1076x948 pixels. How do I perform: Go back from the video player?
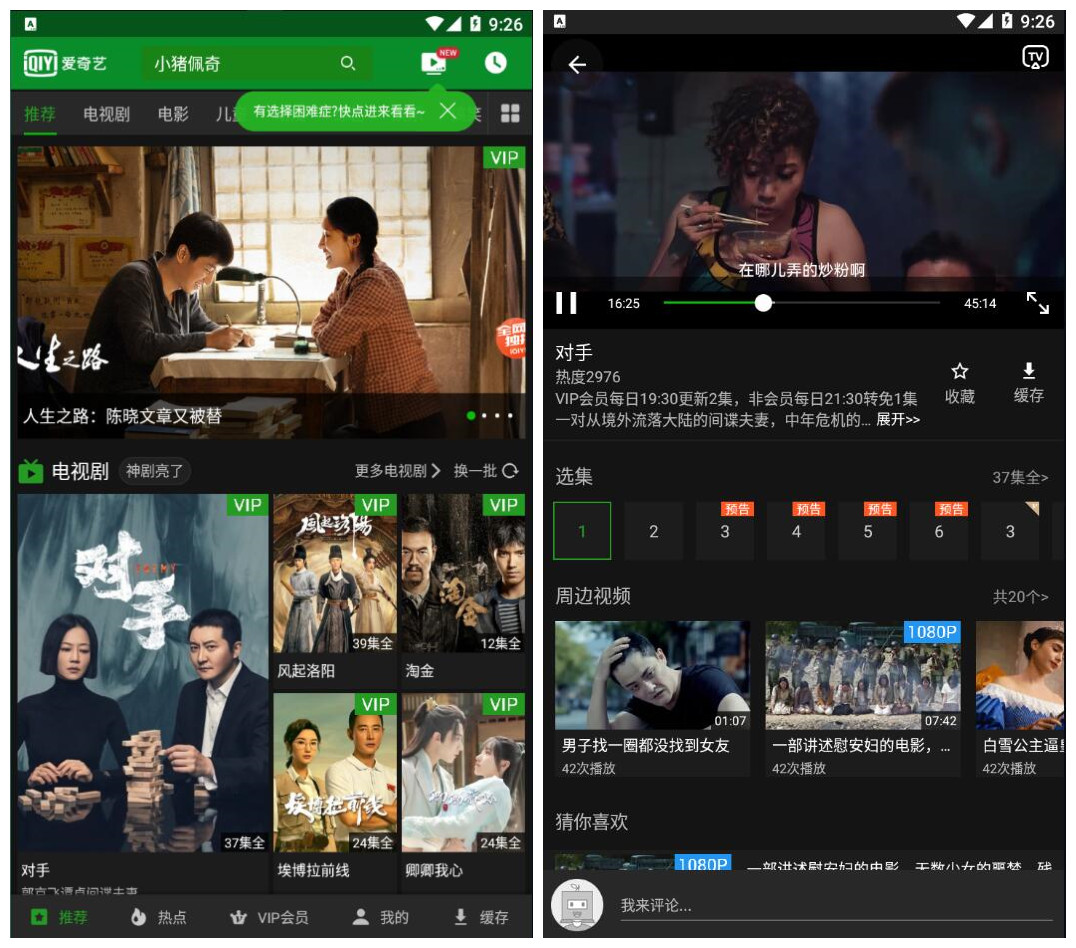tap(577, 65)
